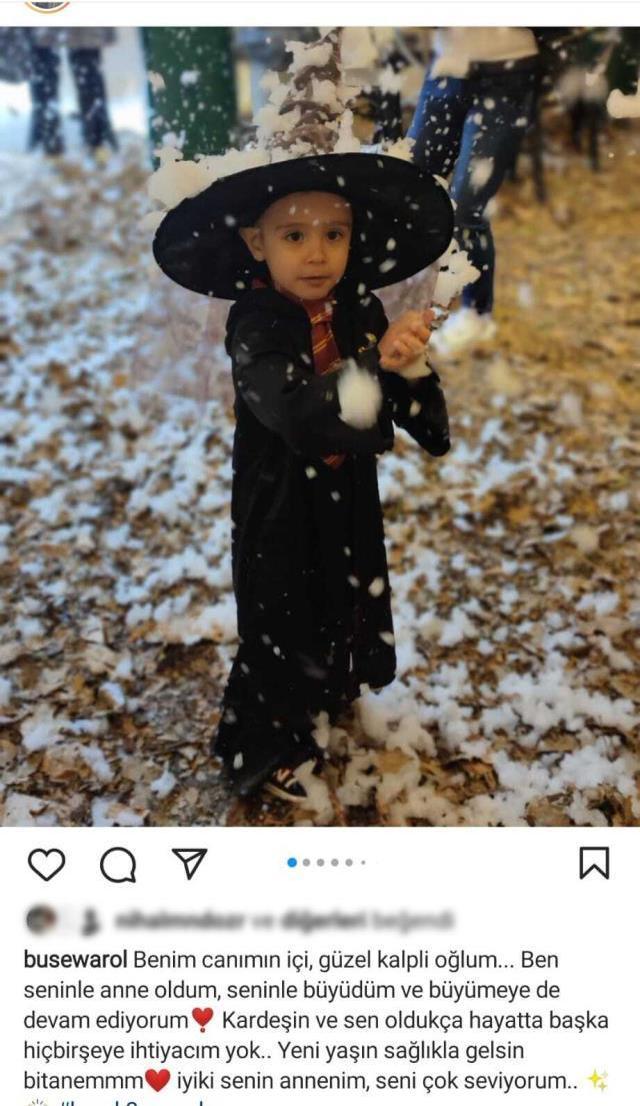
Task: Like the busewarol post with the heart icon
Action: 46,863
